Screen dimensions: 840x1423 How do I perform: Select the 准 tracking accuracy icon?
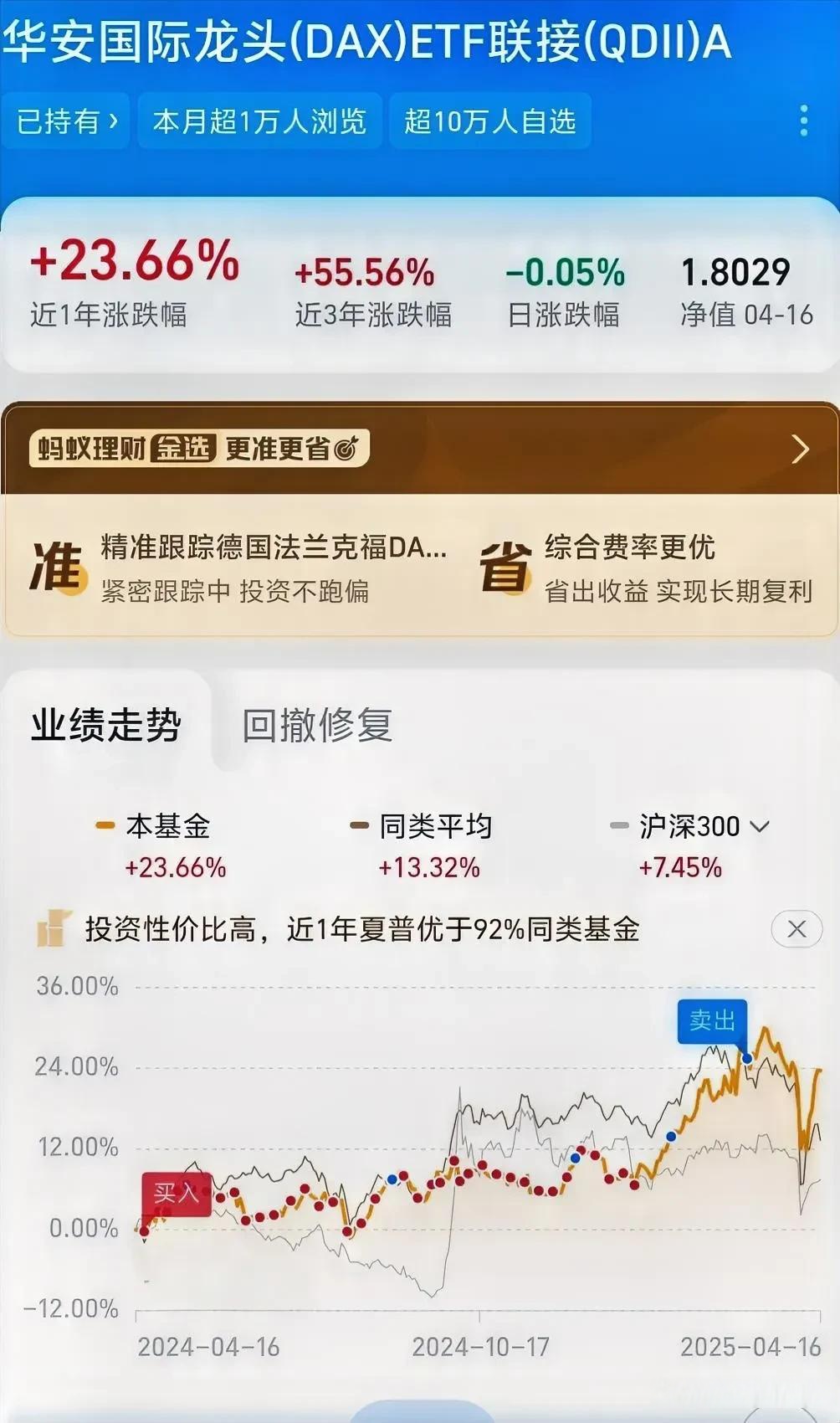59,562
